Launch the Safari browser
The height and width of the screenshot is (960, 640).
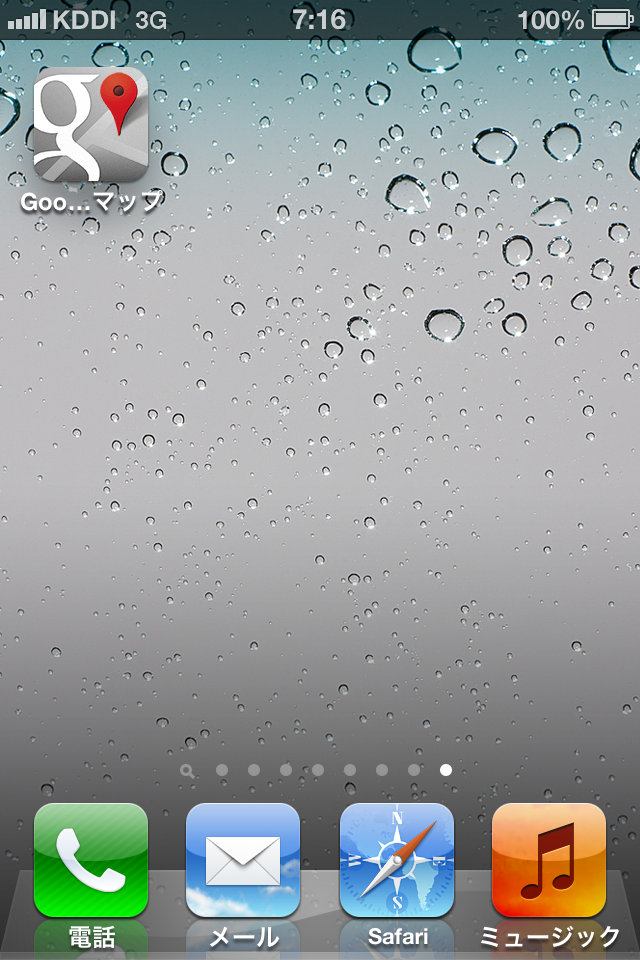pyautogui.click(x=397, y=860)
